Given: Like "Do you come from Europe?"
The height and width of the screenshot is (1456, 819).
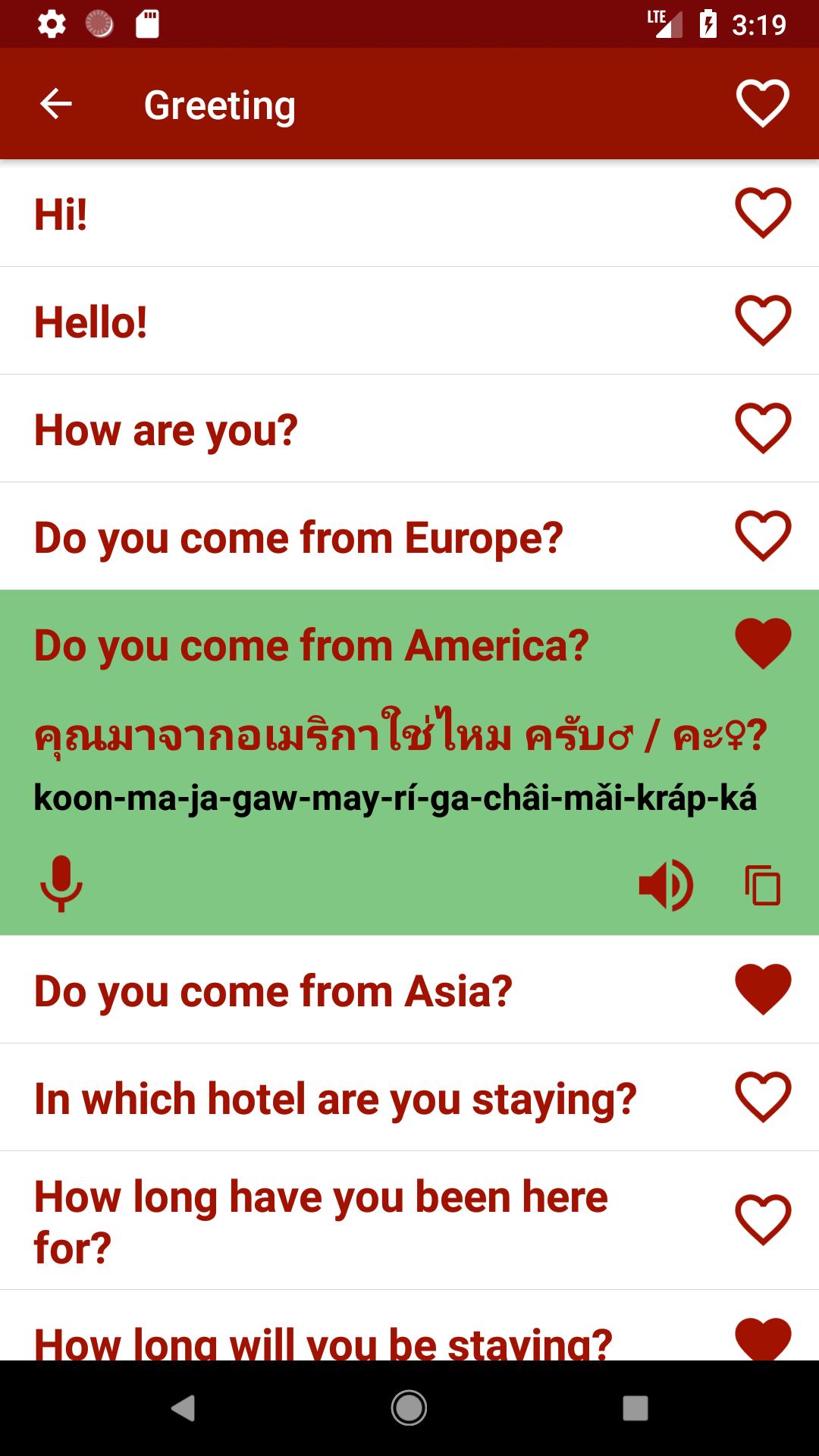Looking at the screenshot, I should pos(762,536).
